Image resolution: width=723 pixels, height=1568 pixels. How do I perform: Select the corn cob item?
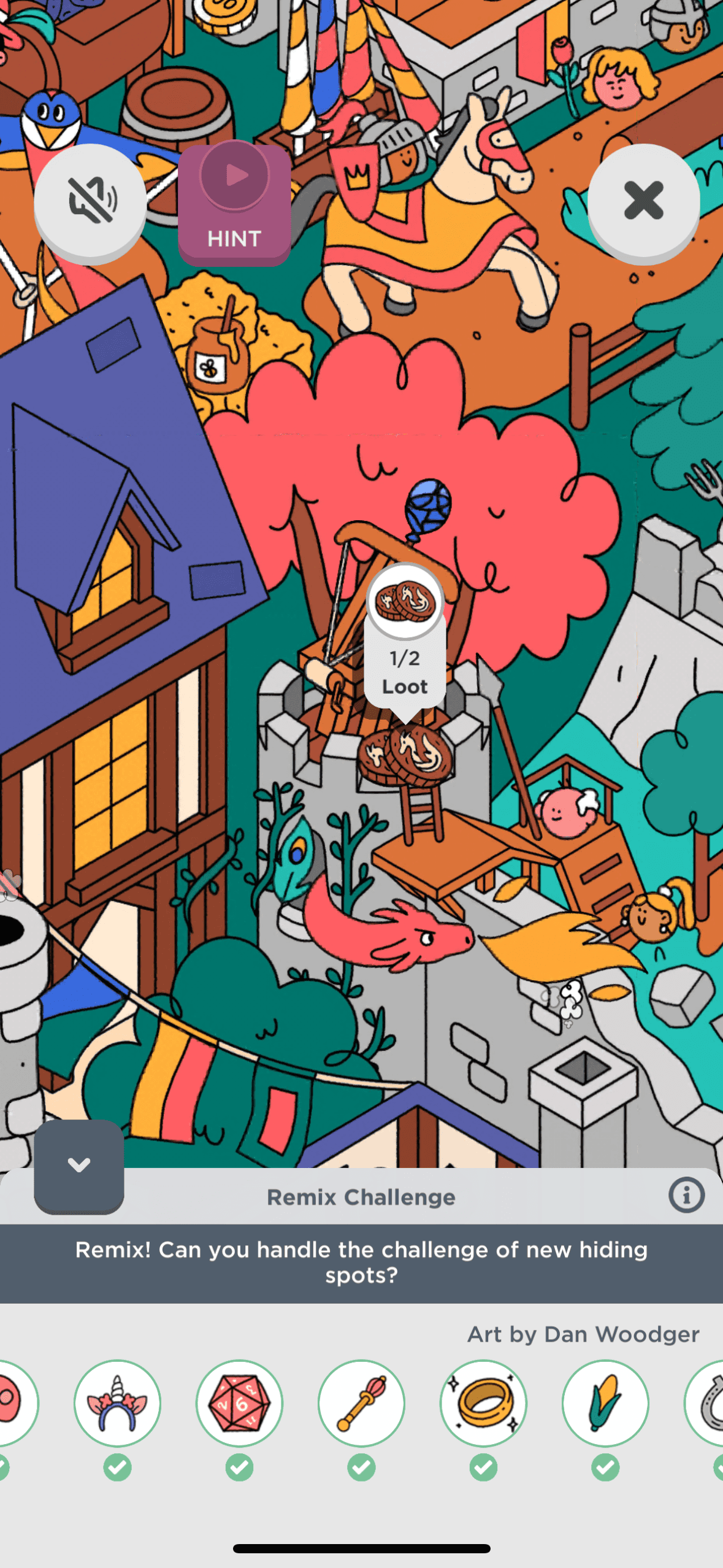tap(605, 1402)
